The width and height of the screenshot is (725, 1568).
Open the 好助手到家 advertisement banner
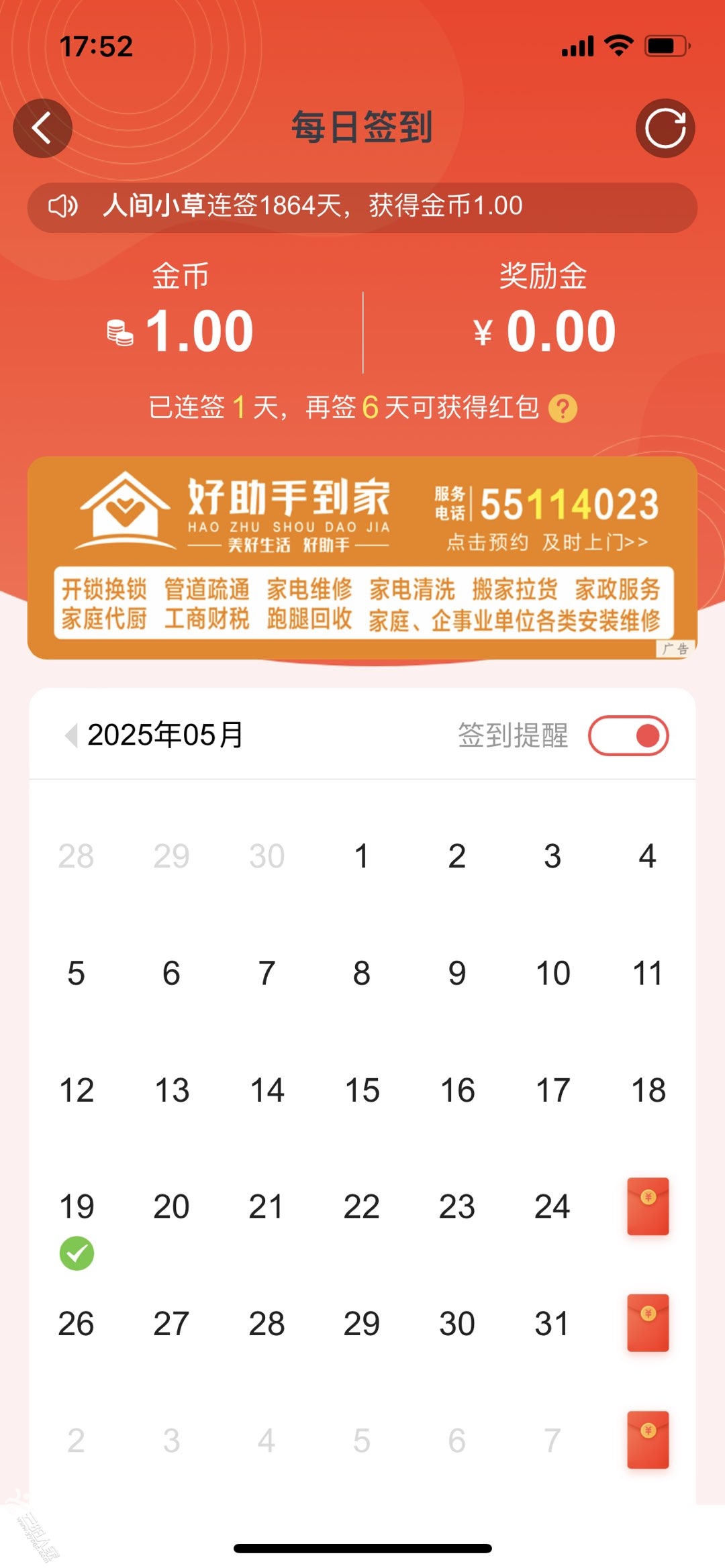[x=362, y=557]
